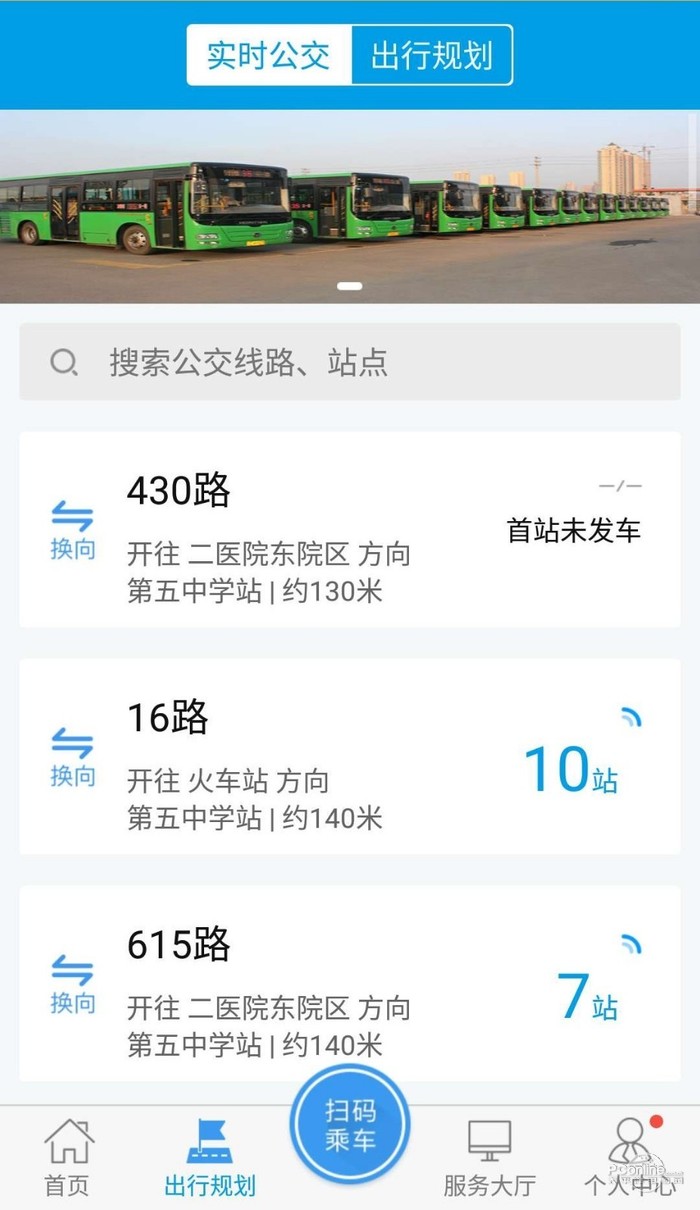Switch to the 实时公交 segment

(269, 55)
